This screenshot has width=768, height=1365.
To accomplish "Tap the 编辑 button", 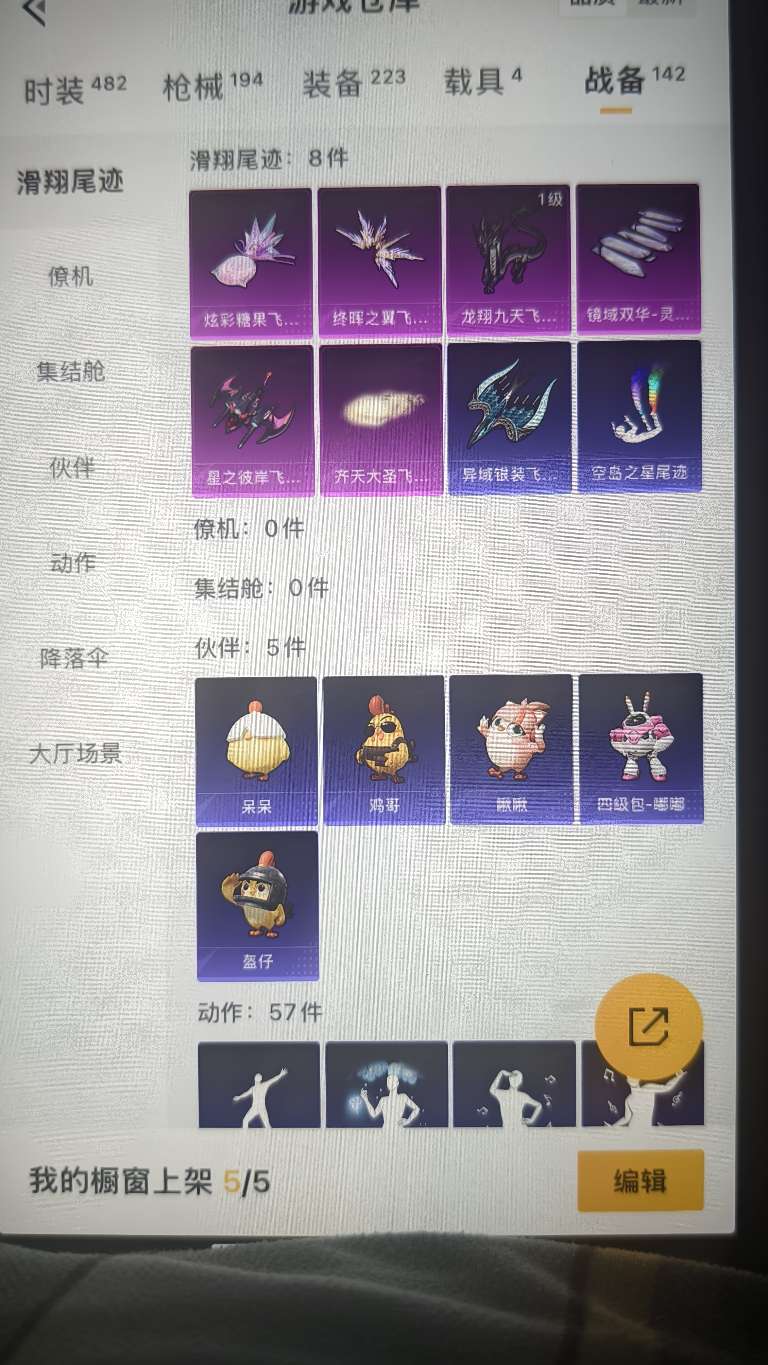I will (x=640, y=1181).
